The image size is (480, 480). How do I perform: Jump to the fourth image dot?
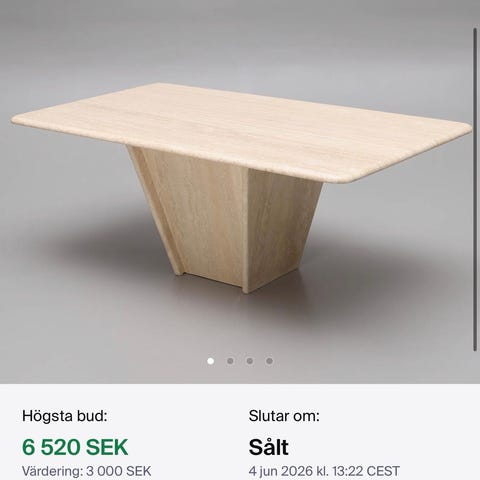click(269, 361)
